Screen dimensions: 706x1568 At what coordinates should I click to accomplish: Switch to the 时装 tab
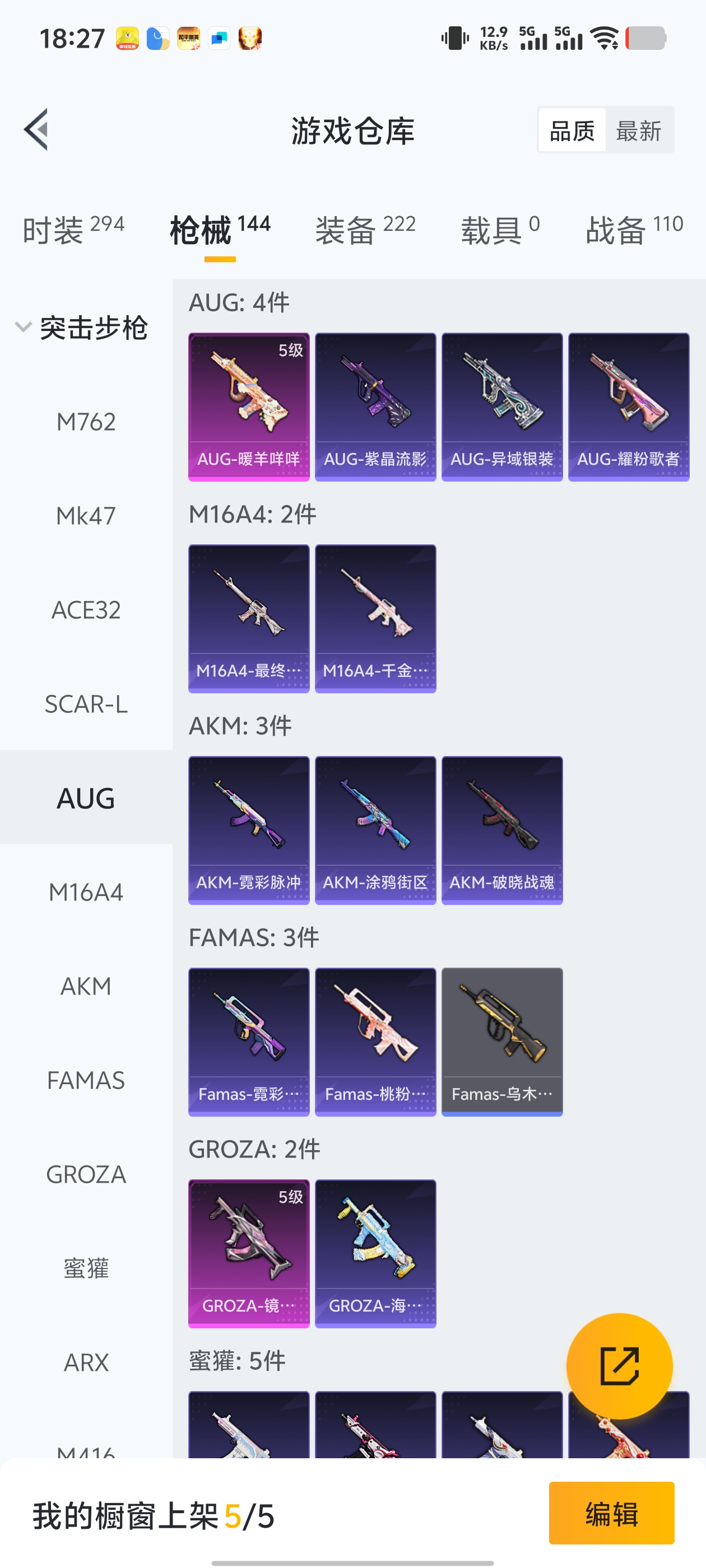[x=73, y=230]
